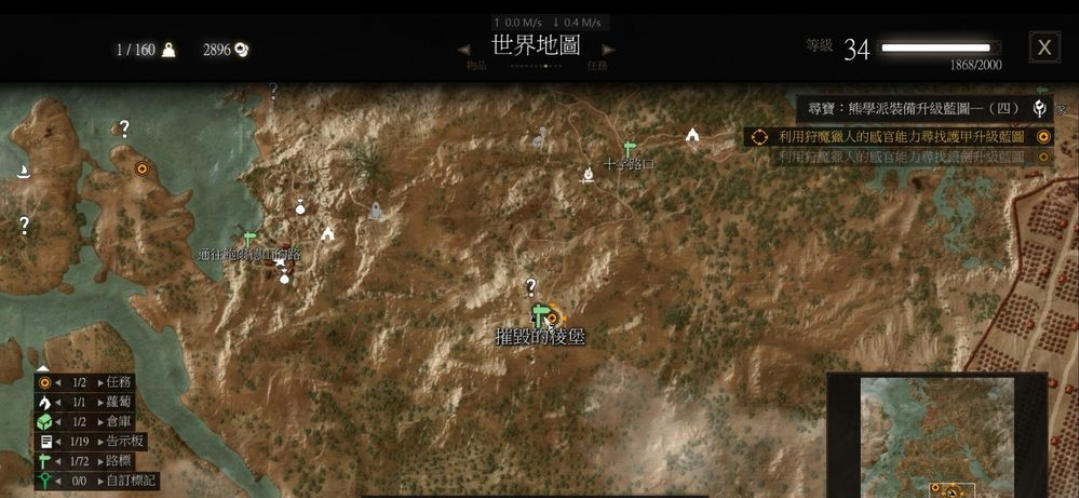Viewport: 1079px width, 498px height.
Task: Select the 十字路口 signpost marker
Action: [x=629, y=149]
